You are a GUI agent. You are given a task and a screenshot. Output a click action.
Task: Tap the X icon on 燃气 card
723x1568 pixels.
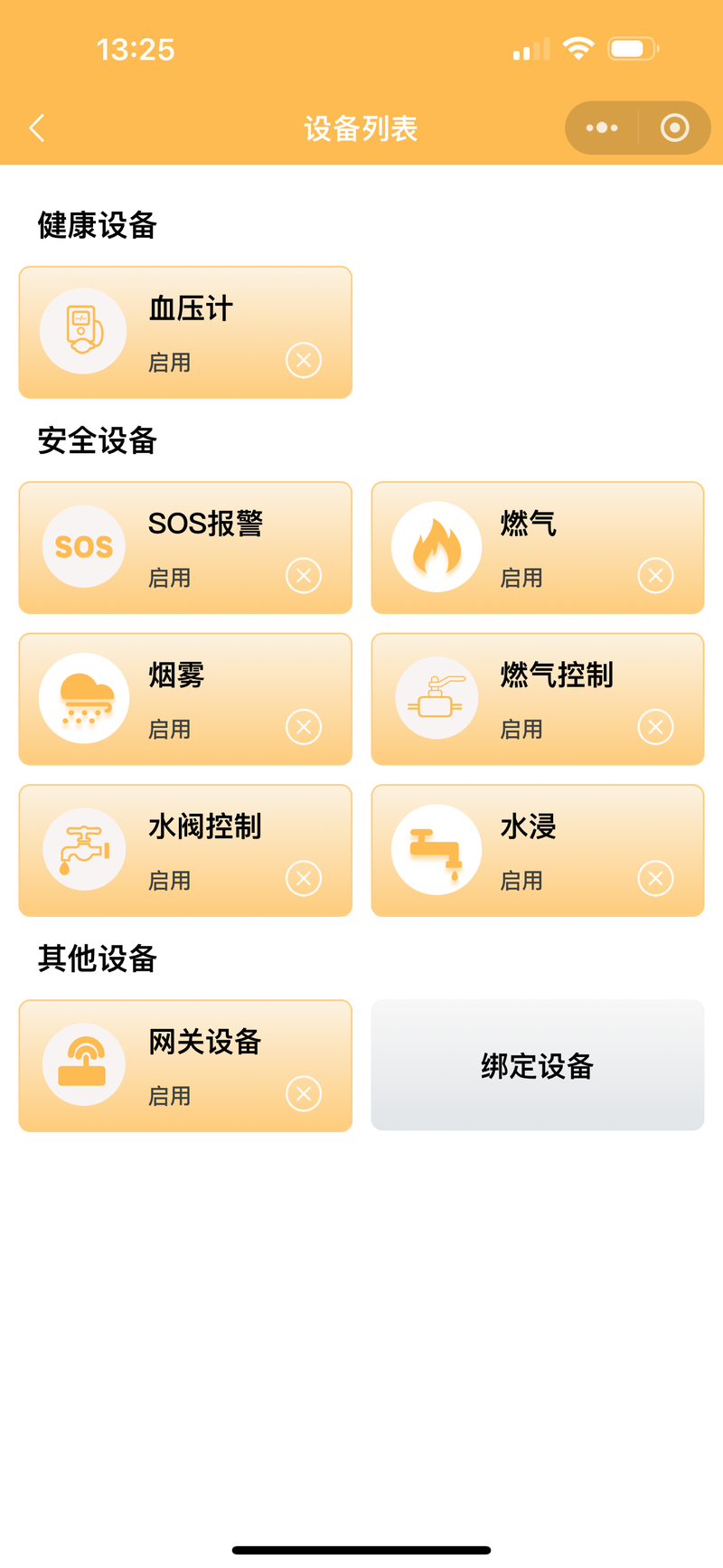pos(655,576)
